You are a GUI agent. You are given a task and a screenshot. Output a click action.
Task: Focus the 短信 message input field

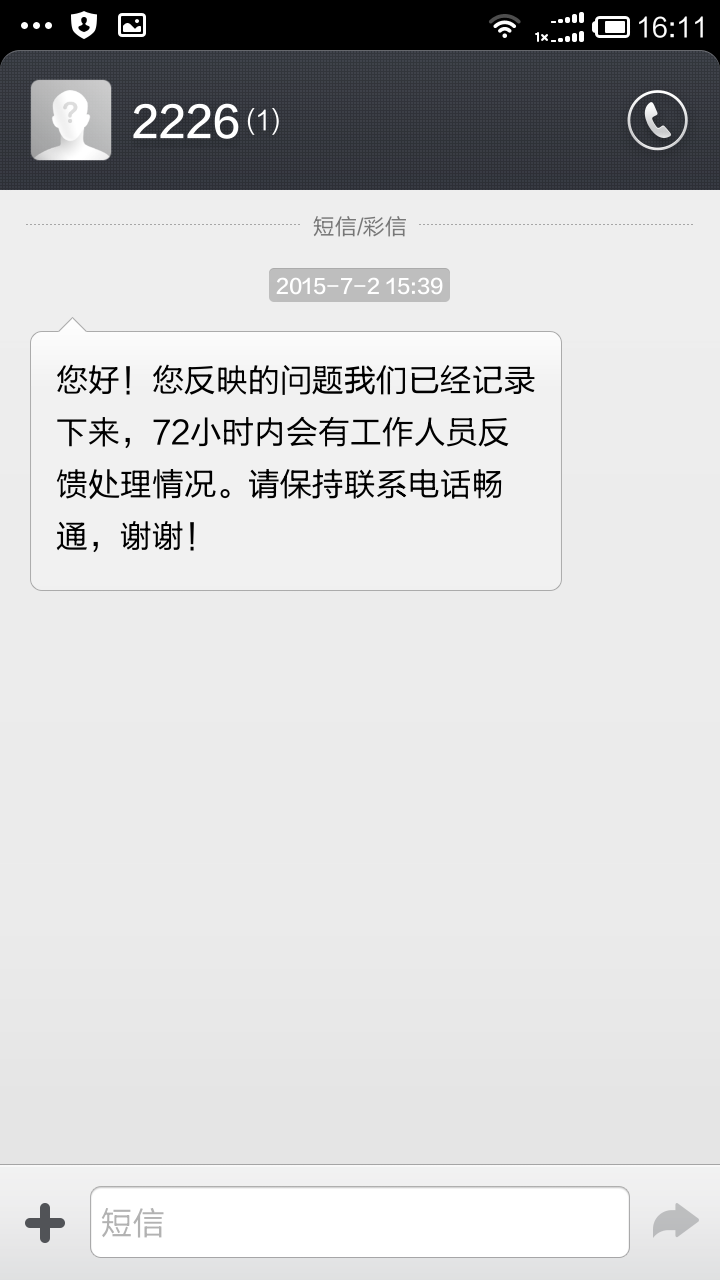(x=359, y=1222)
